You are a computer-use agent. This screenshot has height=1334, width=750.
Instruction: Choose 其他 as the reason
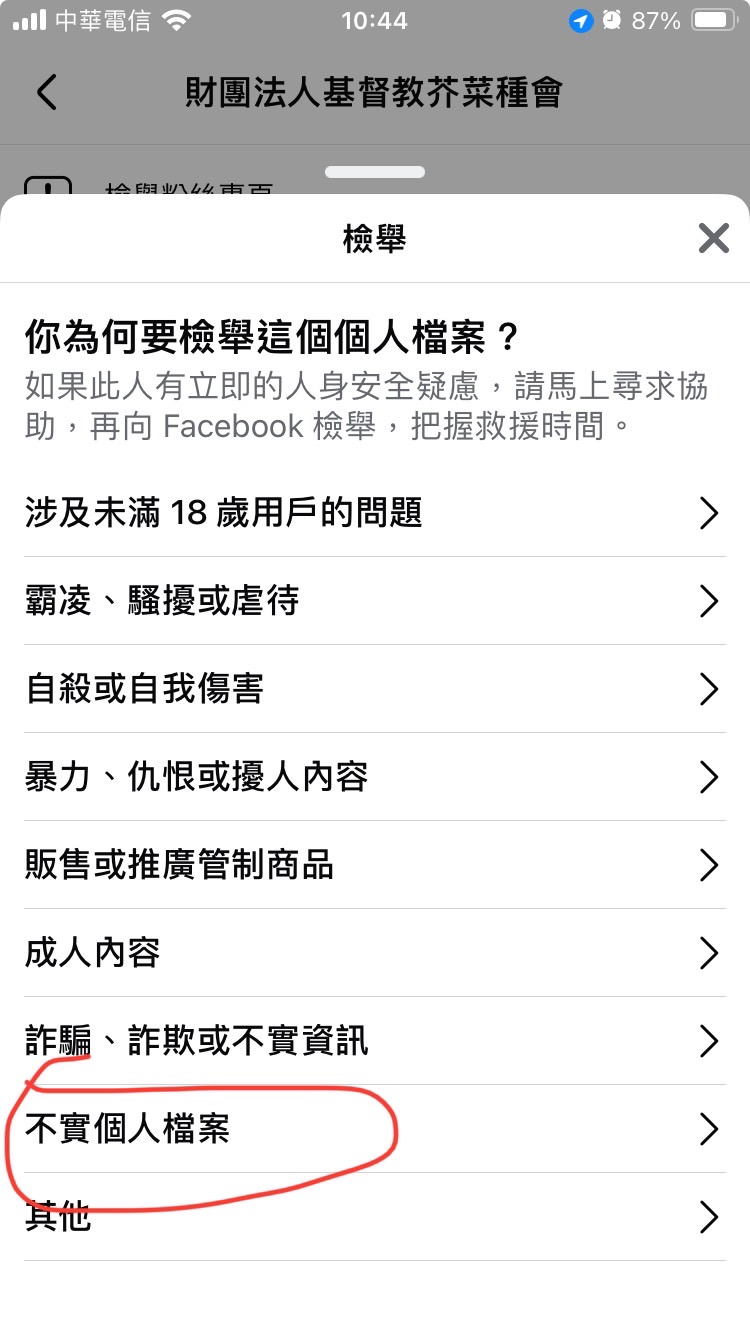point(373,1217)
